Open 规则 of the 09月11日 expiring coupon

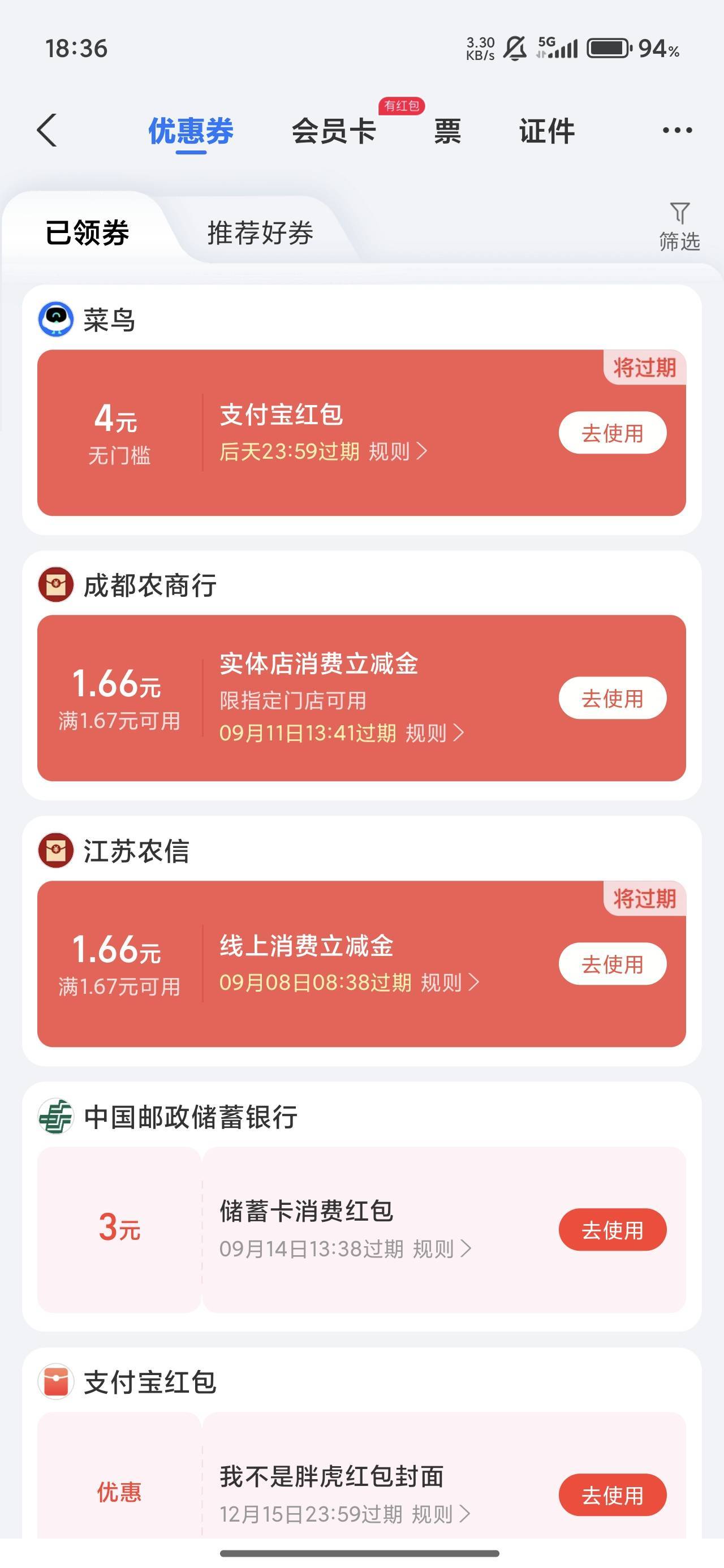434,733
